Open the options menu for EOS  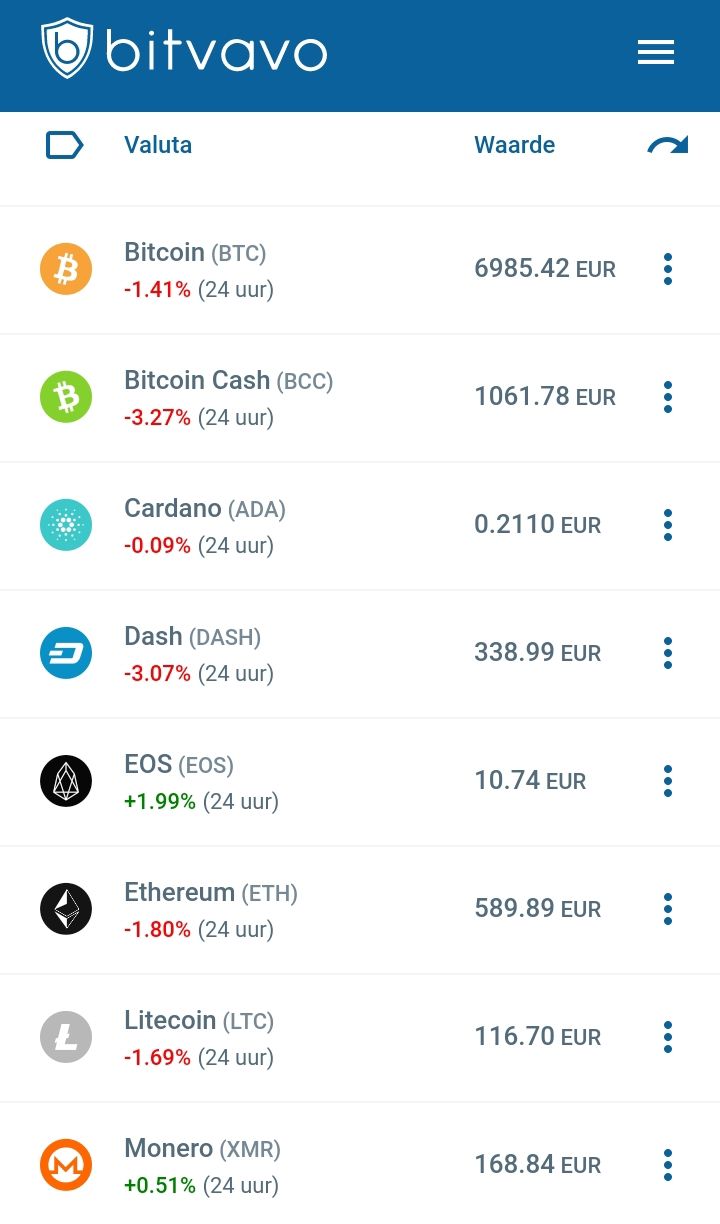tap(668, 781)
